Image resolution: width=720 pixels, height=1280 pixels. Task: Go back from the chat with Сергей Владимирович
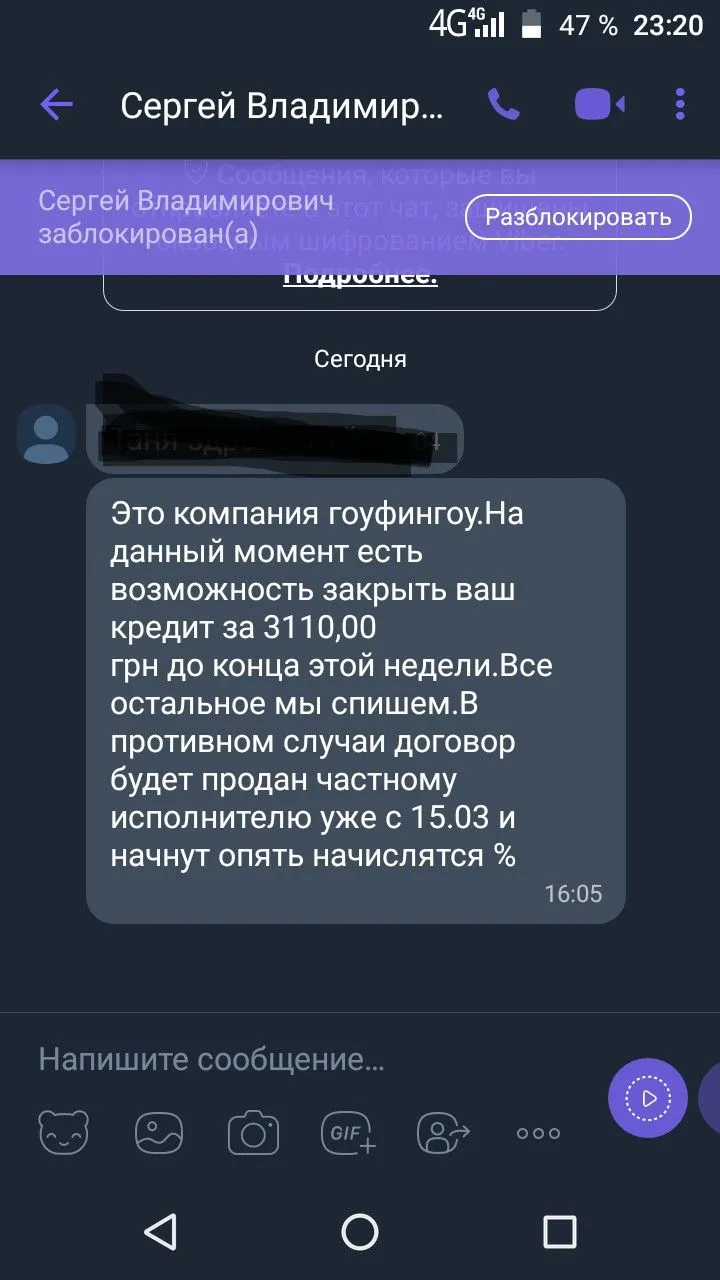[x=57, y=105]
